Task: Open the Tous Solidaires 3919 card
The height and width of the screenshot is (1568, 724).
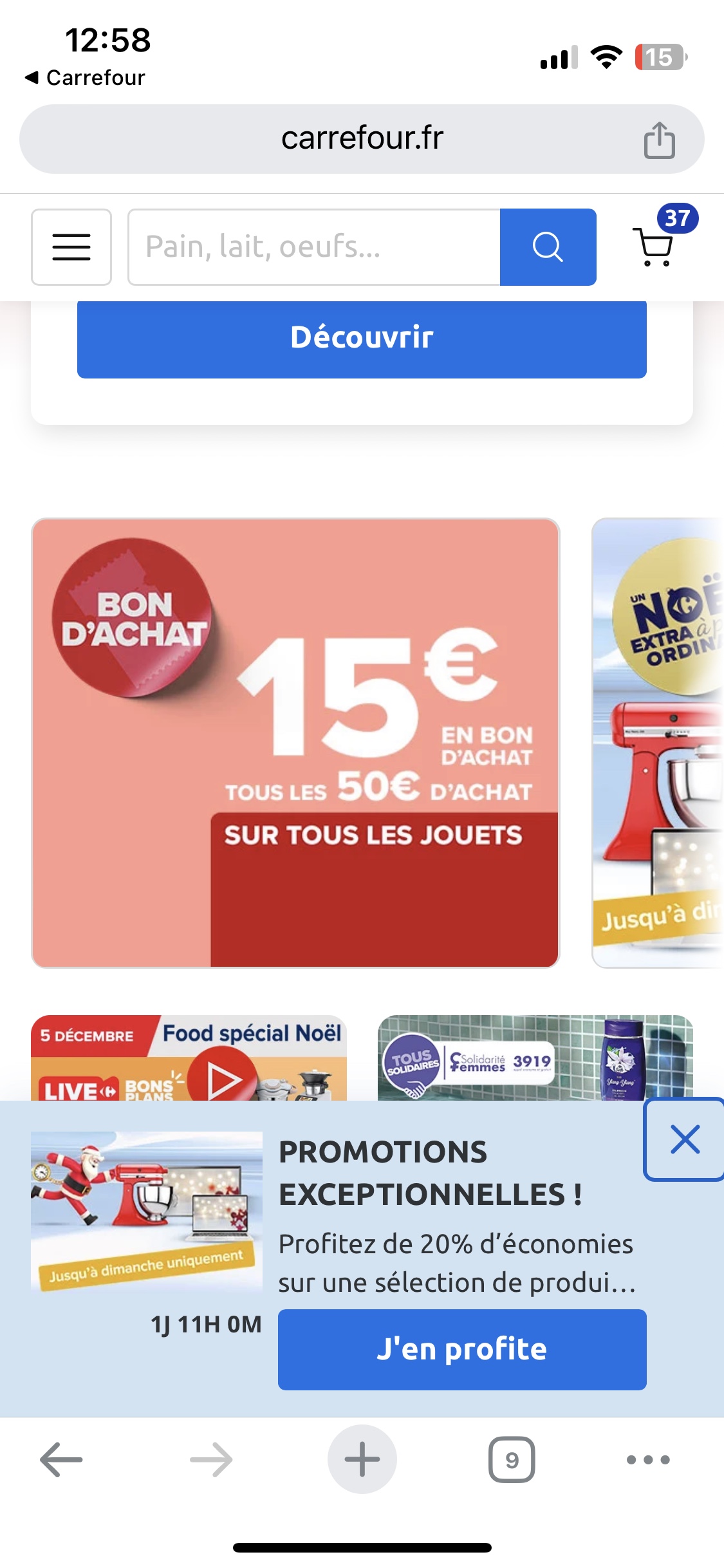Action: (x=535, y=1058)
